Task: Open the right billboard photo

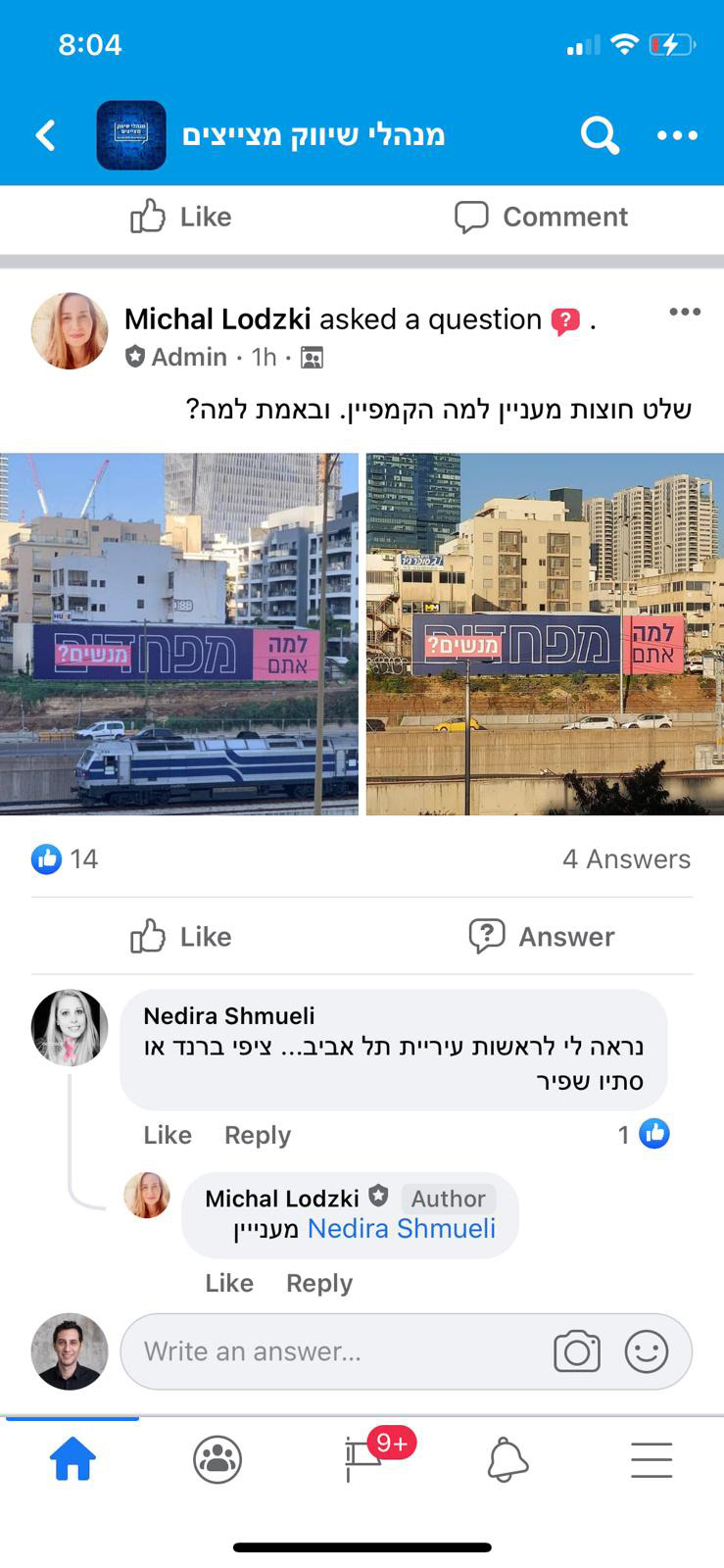Action: point(545,633)
